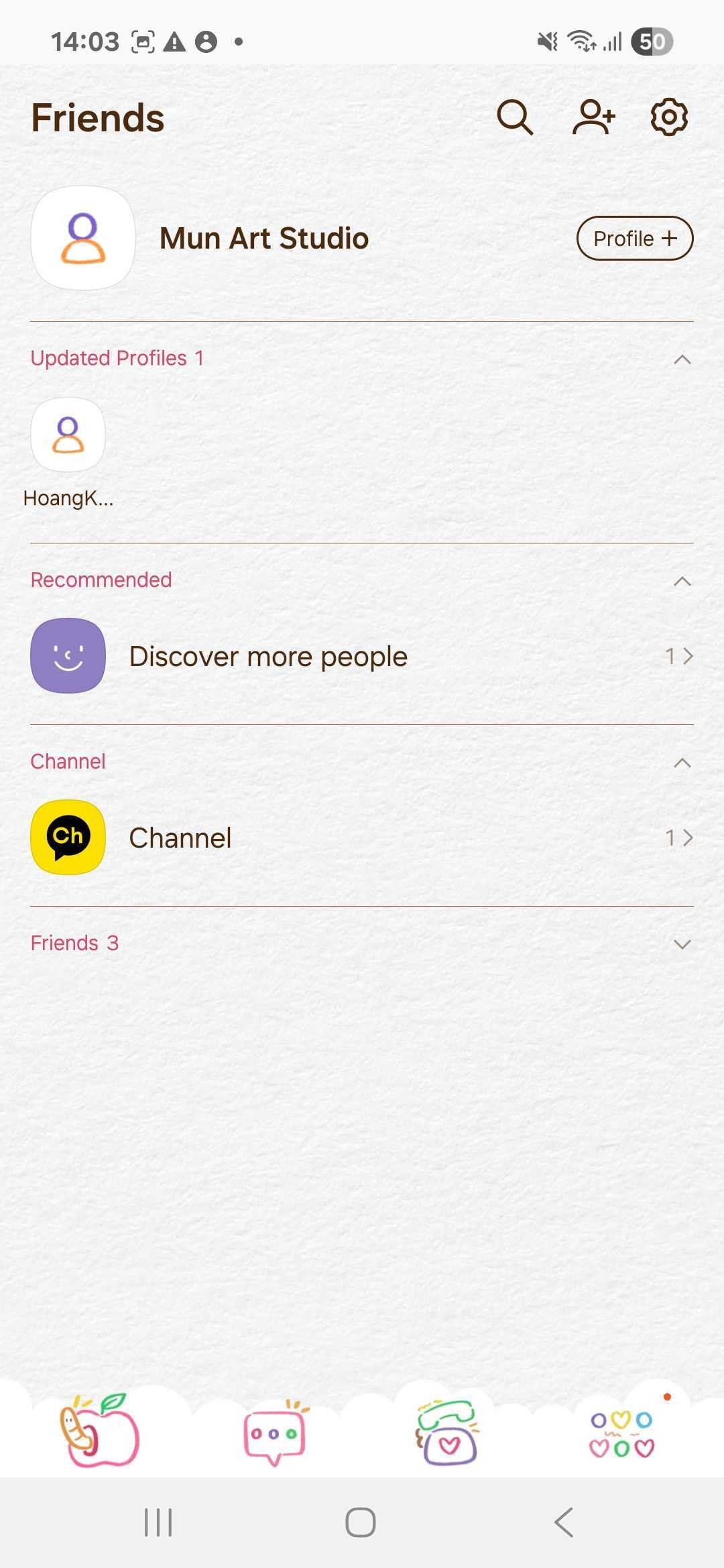The width and height of the screenshot is (724, 1568).
Task: Open settings gear
Action: [669, 118]
